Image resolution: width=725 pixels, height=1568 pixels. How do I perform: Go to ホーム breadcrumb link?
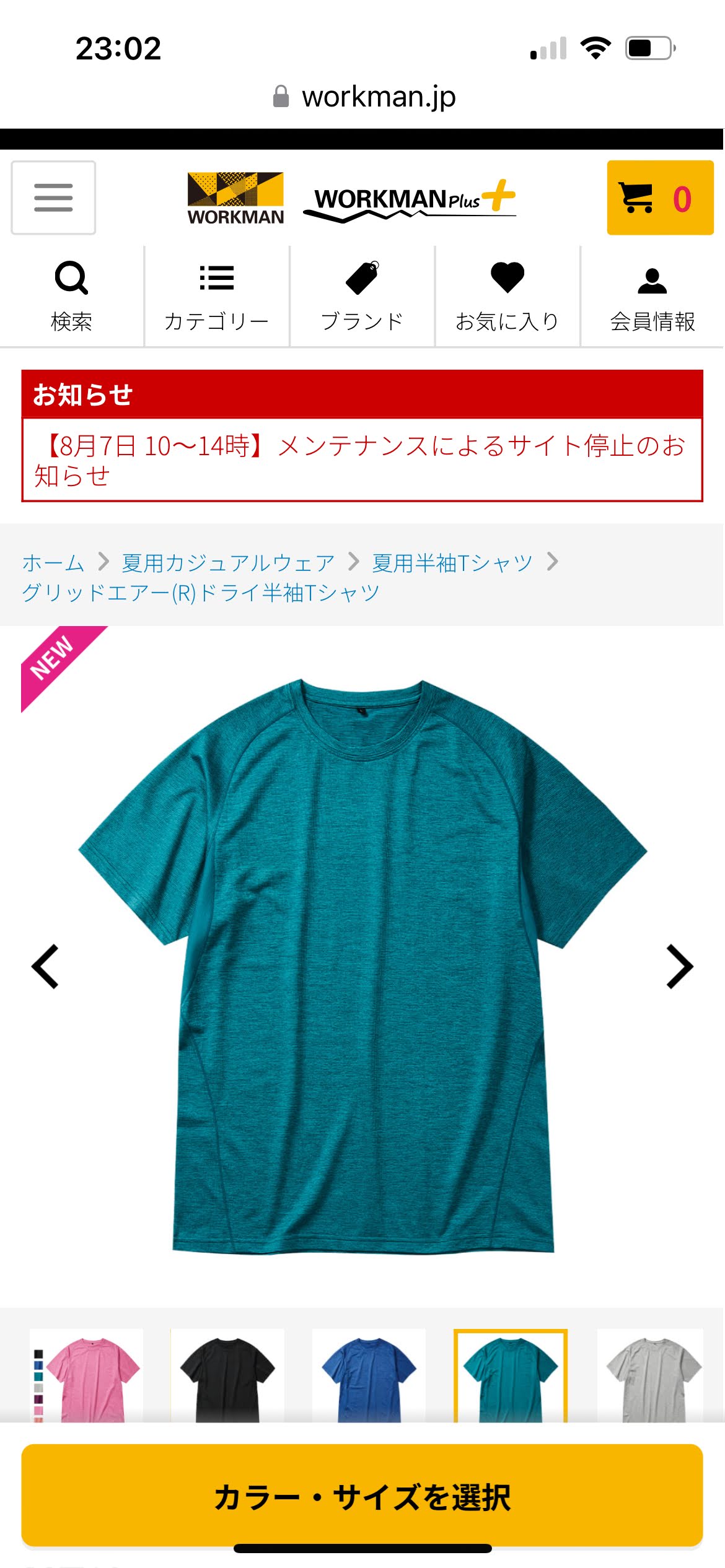point(53,563)
